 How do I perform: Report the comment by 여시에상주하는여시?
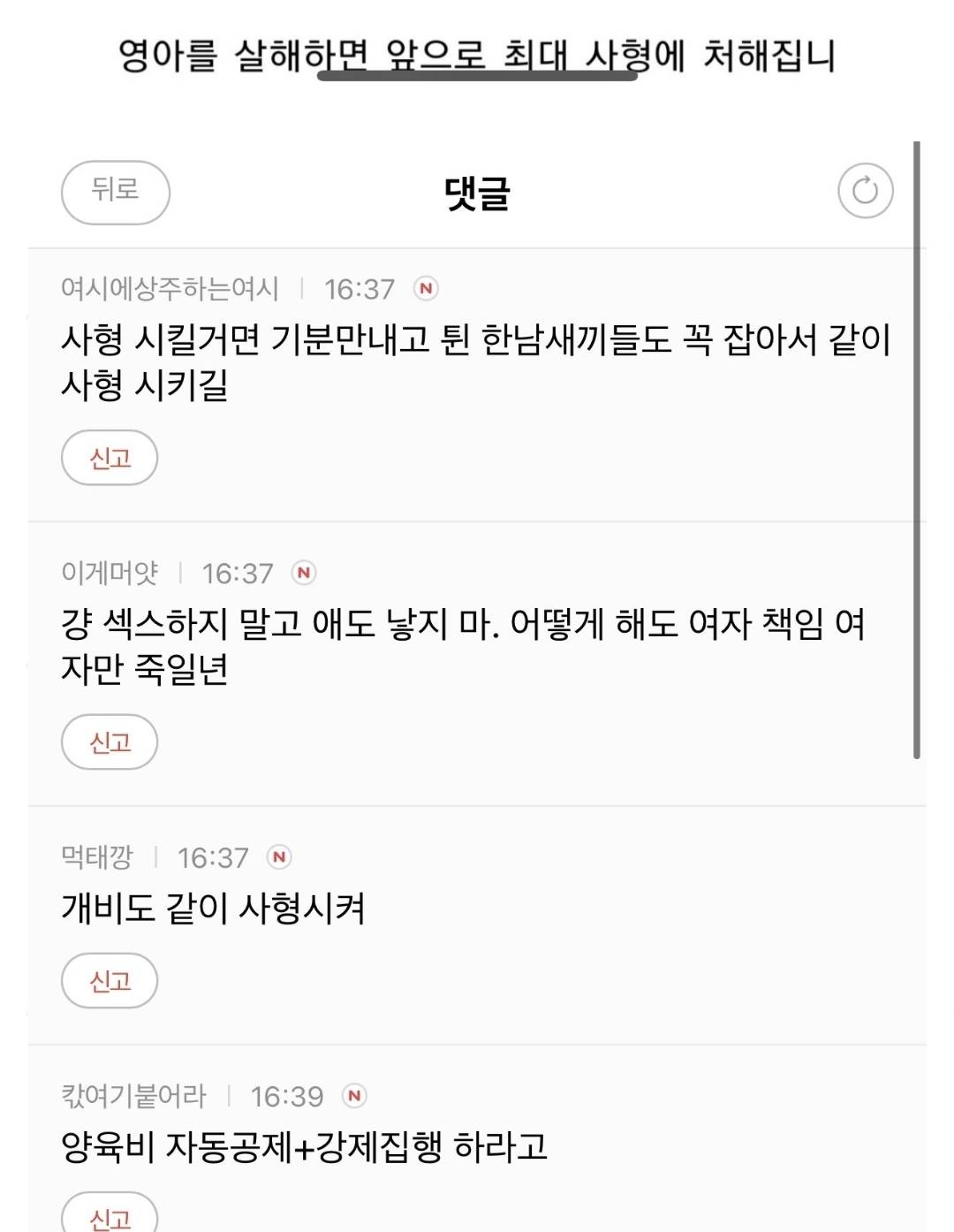[110, 458]
